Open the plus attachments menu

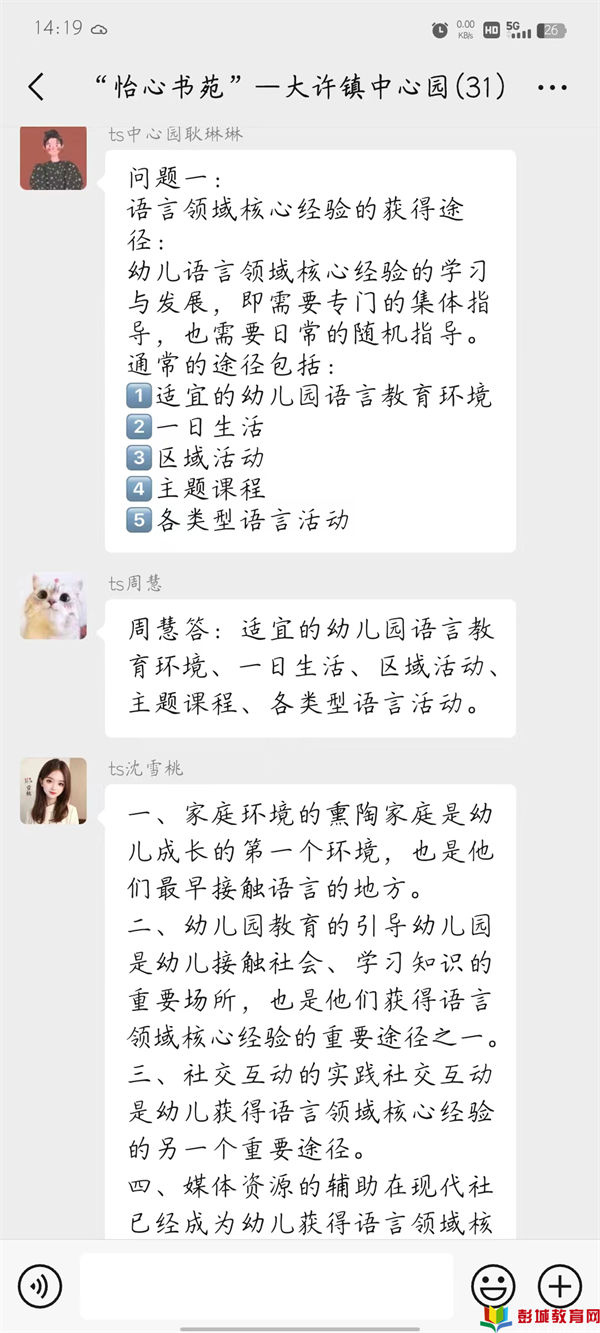click(559, 1285)
